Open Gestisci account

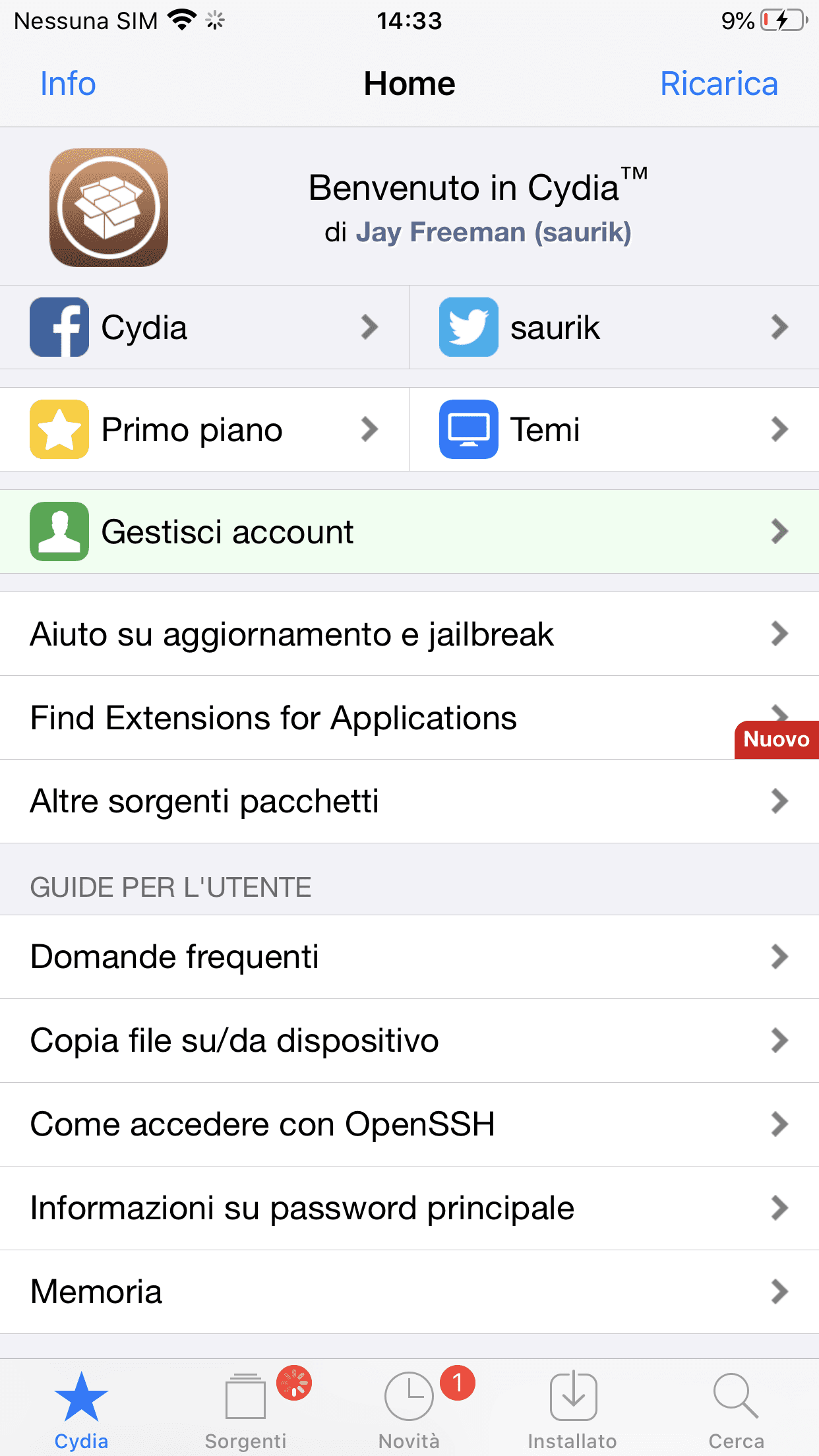pos(409,531)
